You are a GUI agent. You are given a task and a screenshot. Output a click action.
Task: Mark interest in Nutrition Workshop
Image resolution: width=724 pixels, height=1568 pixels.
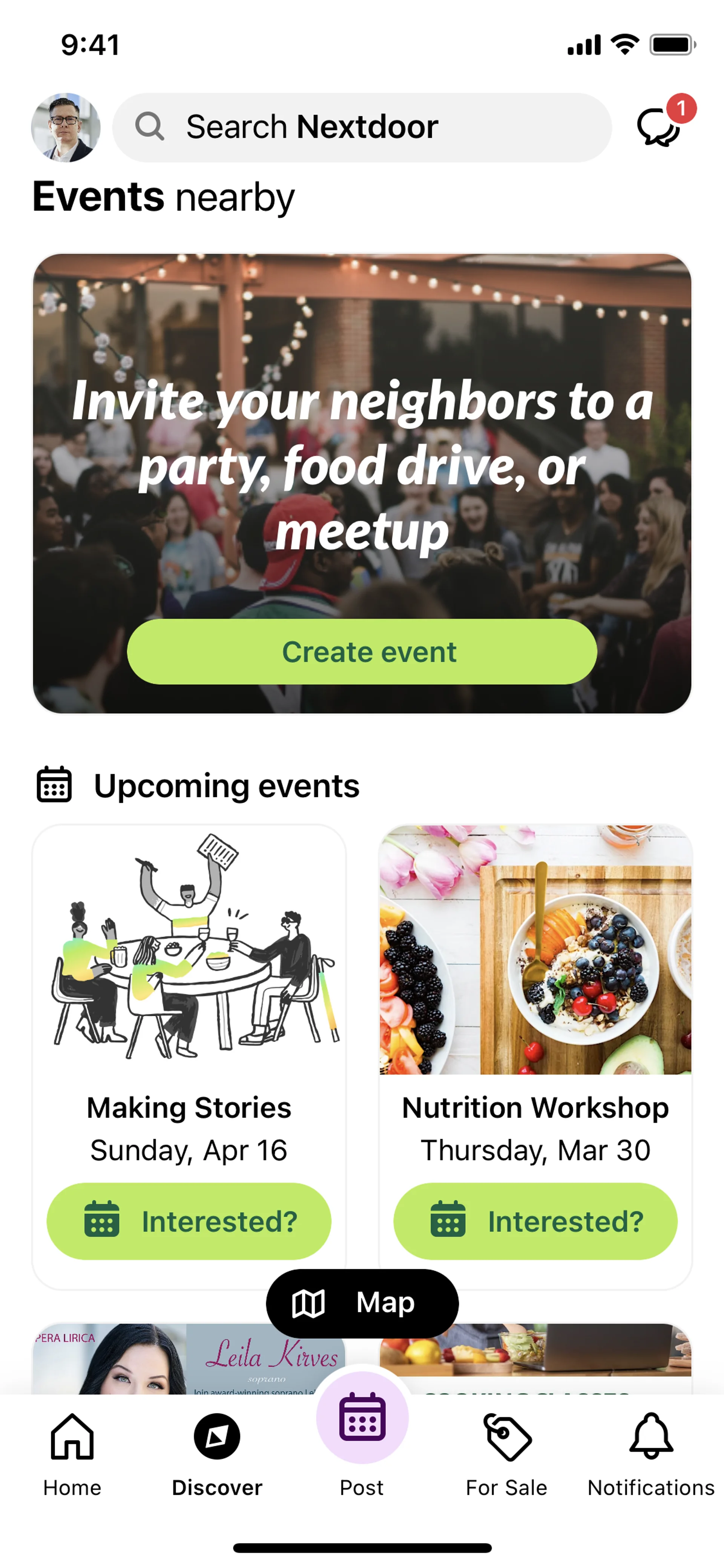(535, 1221)
